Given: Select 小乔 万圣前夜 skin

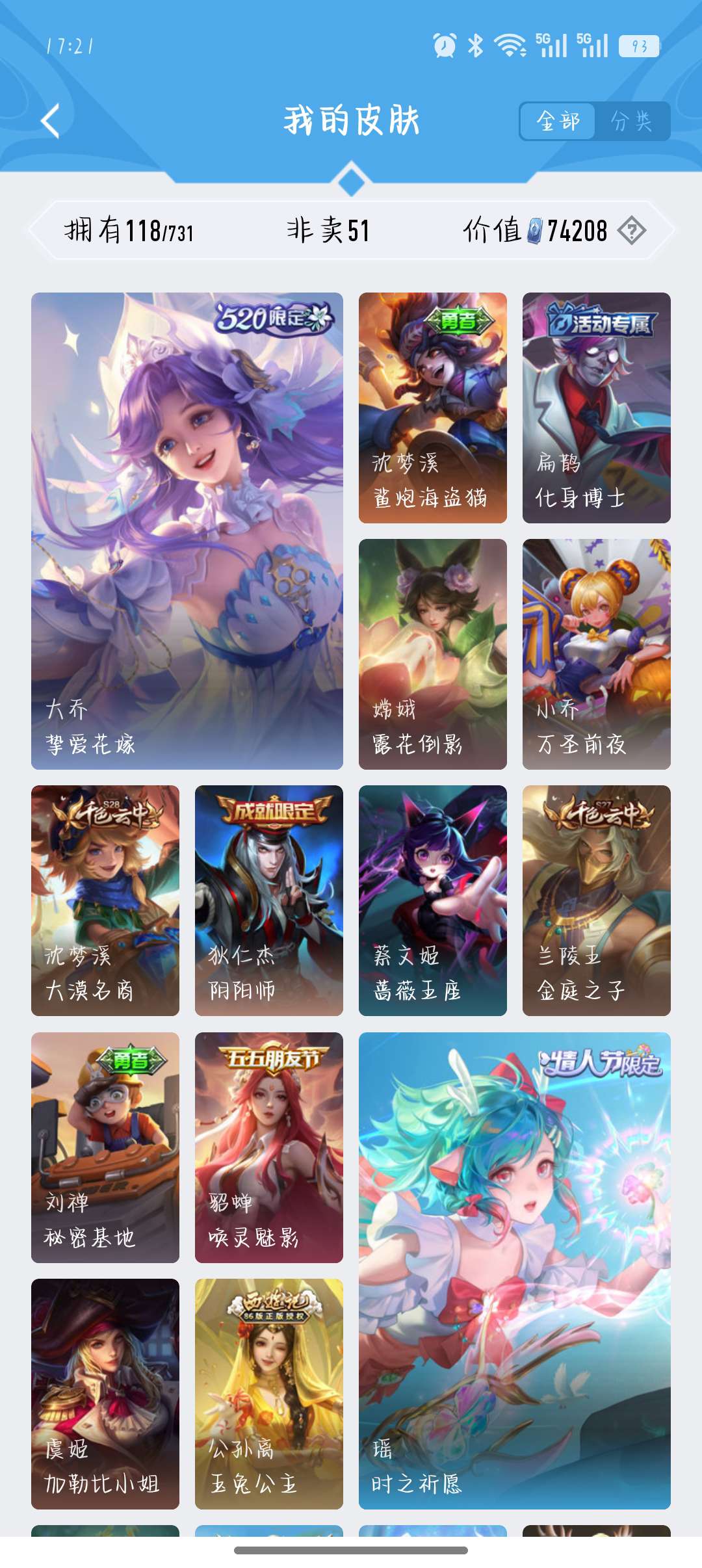Looking at the screenshot, I should [x=596, y=654].
